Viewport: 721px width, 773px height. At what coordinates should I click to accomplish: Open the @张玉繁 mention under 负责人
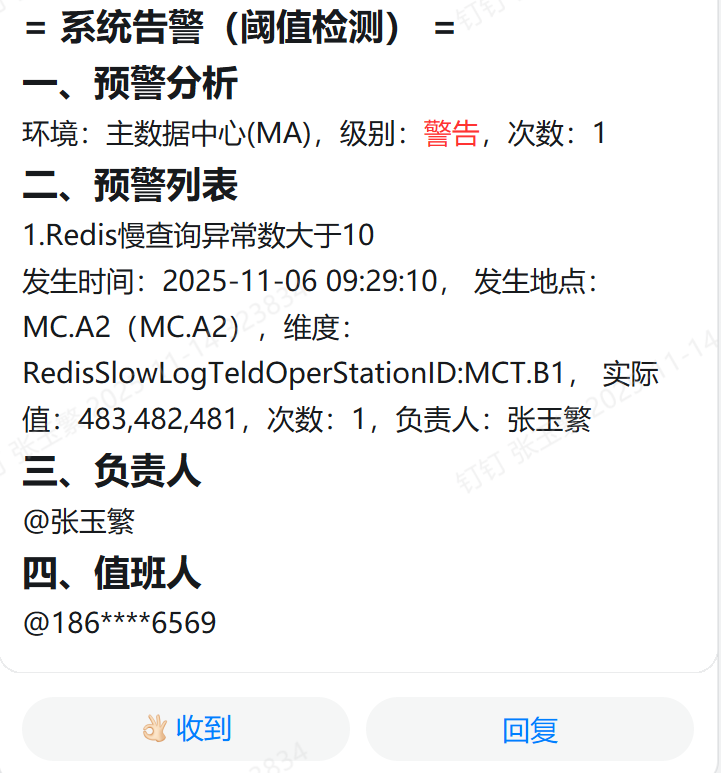[79, 521]
